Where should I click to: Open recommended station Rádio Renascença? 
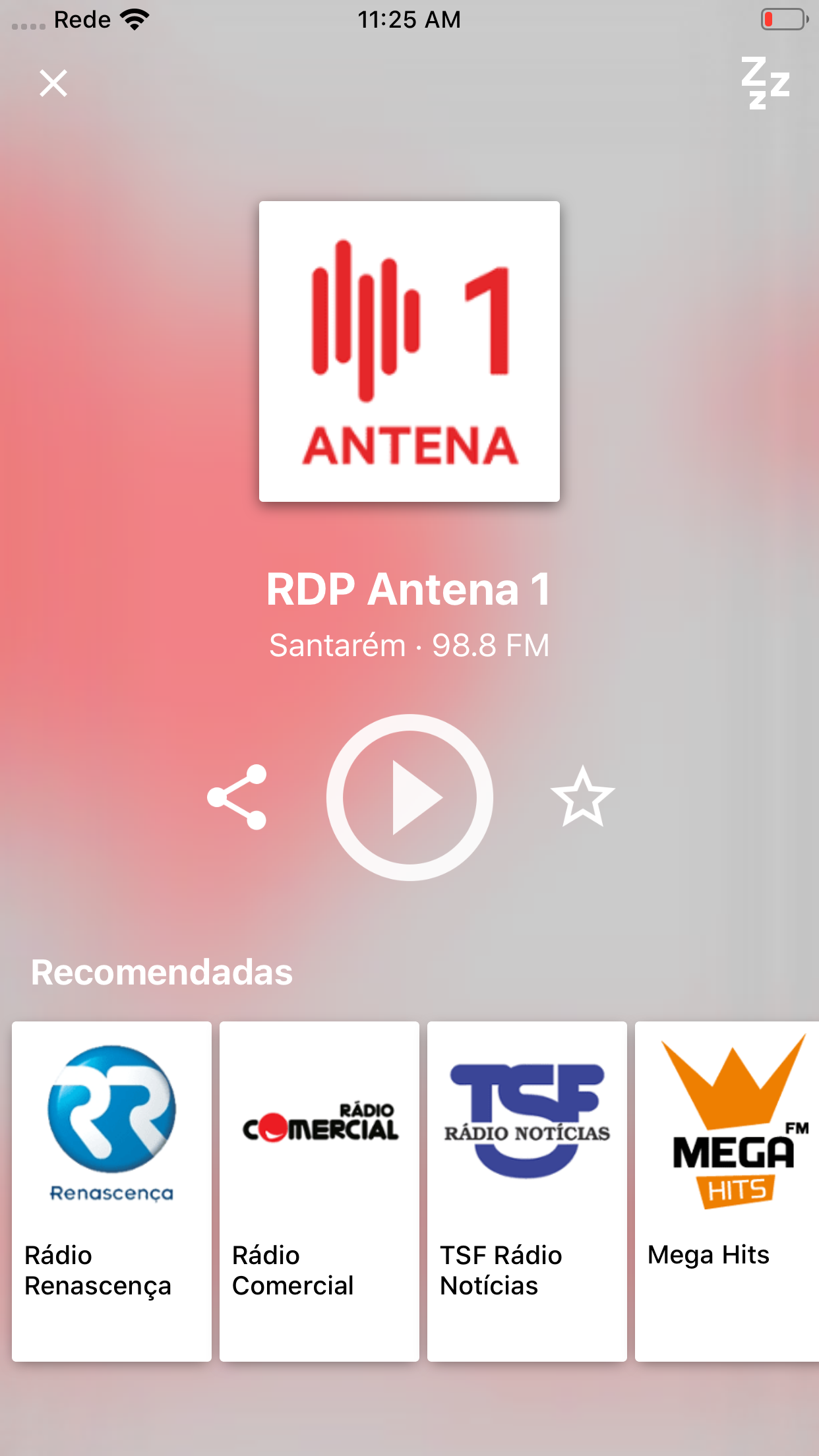tap(112, 1190)
